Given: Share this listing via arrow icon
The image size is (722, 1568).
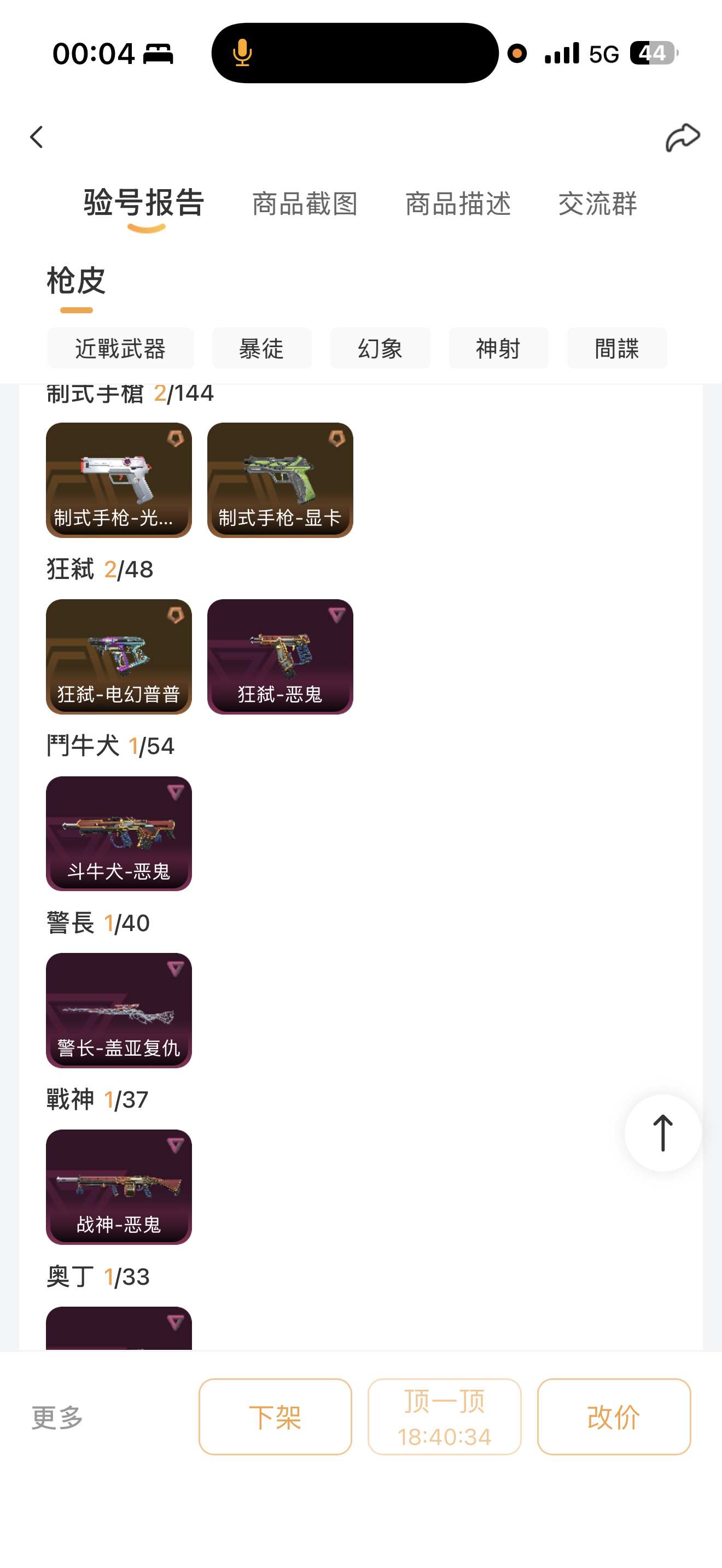Looking at the screenshot, I should pos(682,138).
